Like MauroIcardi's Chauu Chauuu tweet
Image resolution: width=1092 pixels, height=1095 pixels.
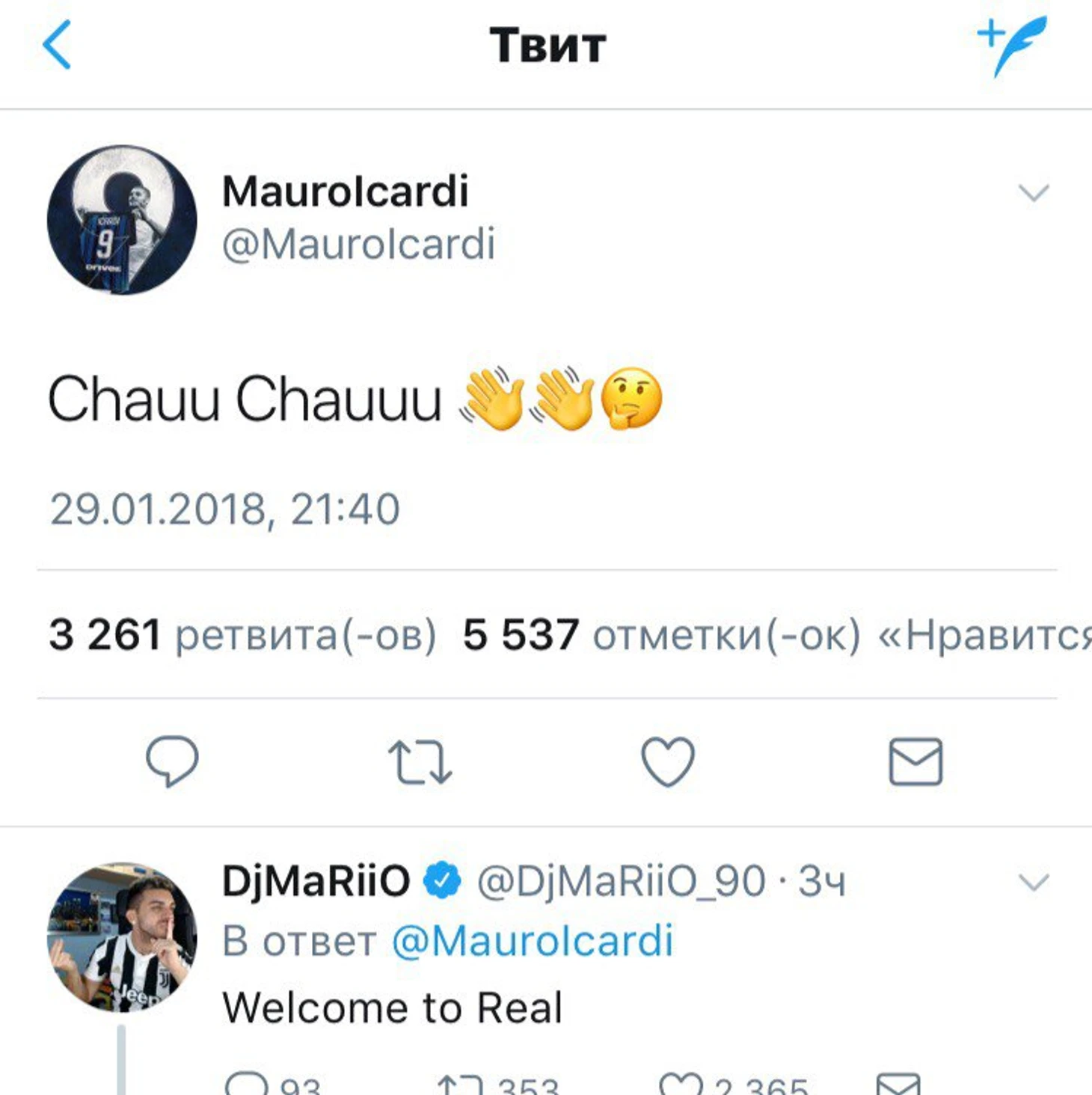(x=668, y=762)
